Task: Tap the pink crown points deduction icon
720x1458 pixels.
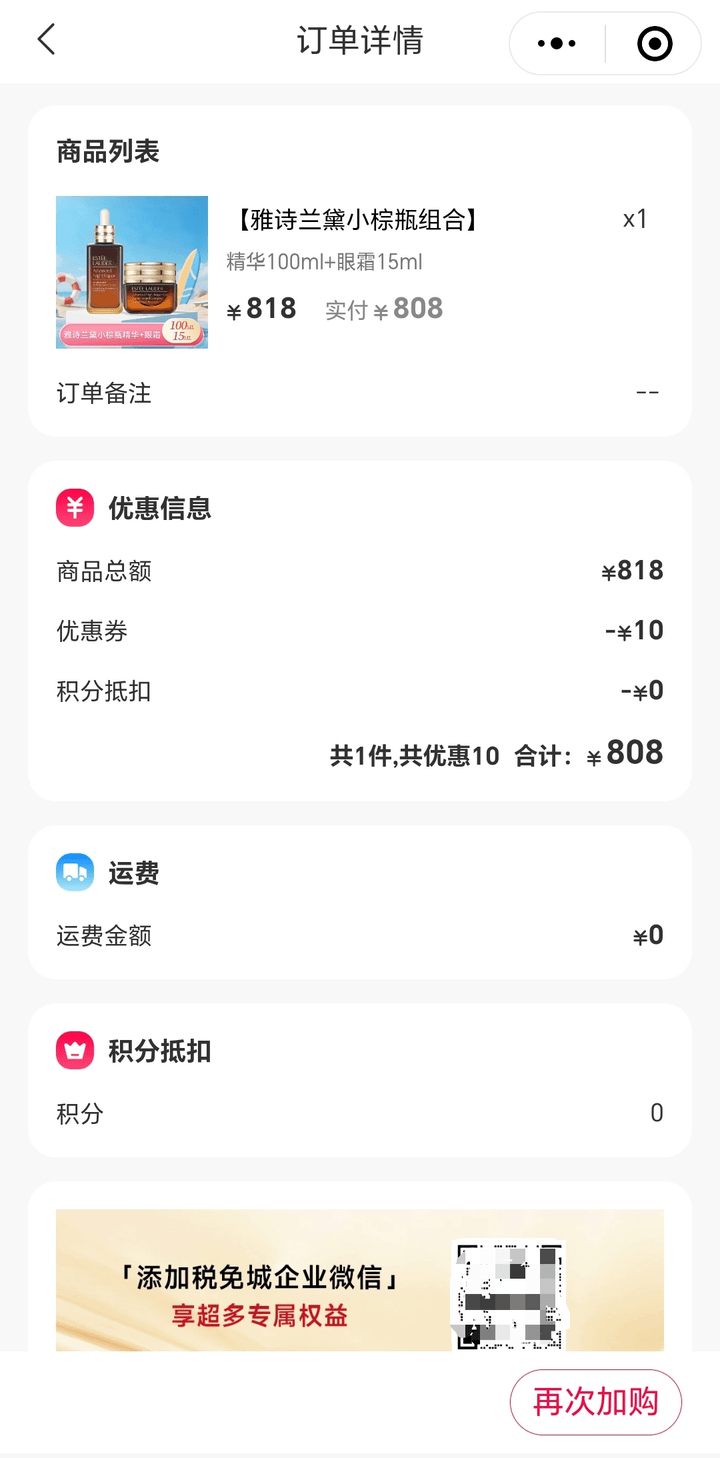Action: point(75,1050)
